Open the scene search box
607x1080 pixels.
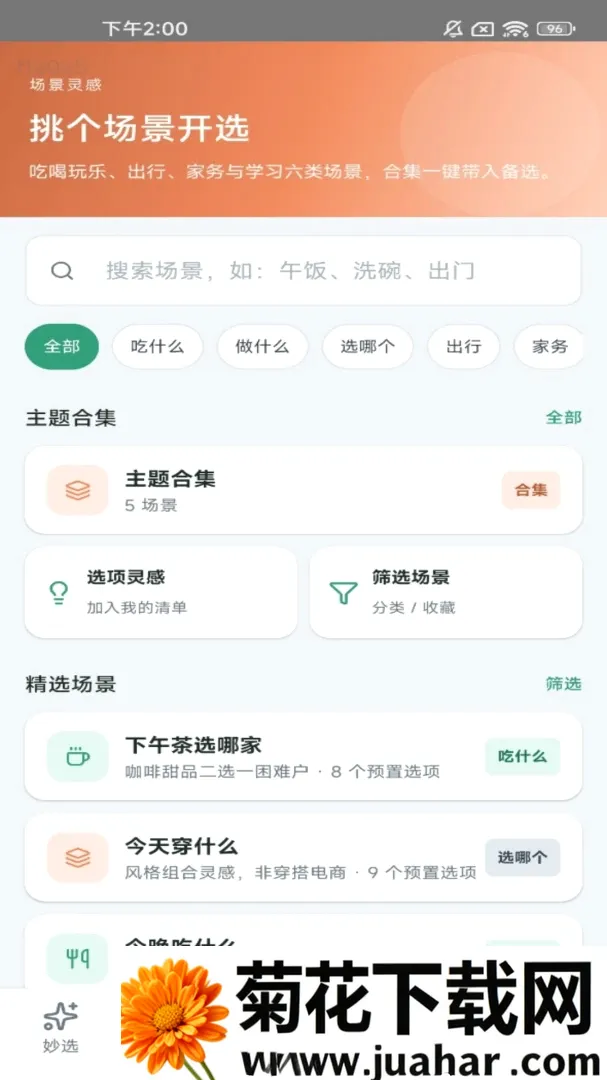pyautogui.click(x=303, y=271)
